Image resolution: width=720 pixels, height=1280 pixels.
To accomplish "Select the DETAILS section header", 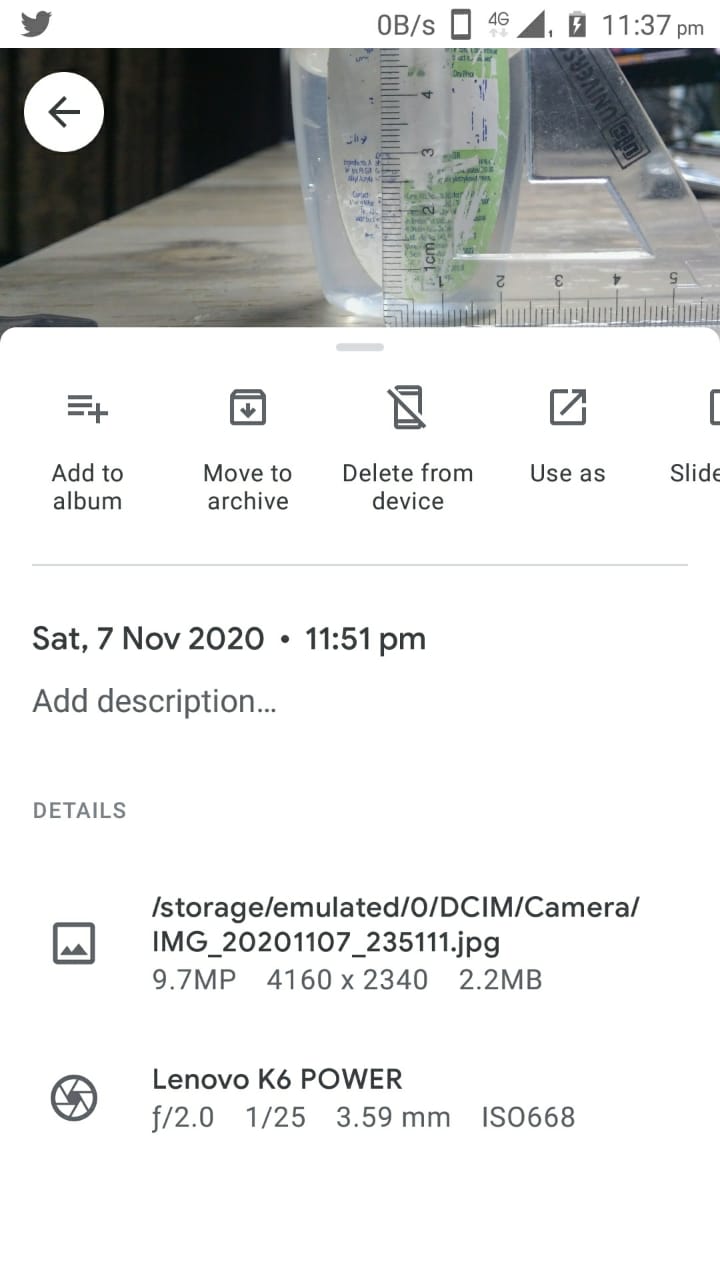I will point(79,810).
